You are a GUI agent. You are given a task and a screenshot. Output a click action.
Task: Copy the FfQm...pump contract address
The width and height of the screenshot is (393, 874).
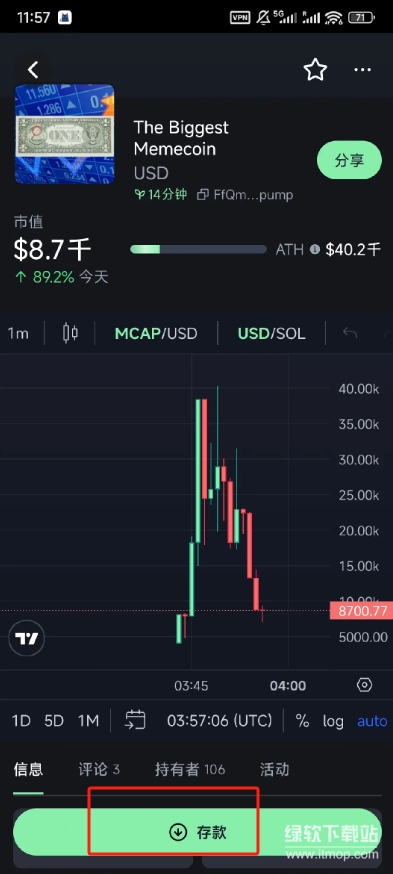point(246,195)
